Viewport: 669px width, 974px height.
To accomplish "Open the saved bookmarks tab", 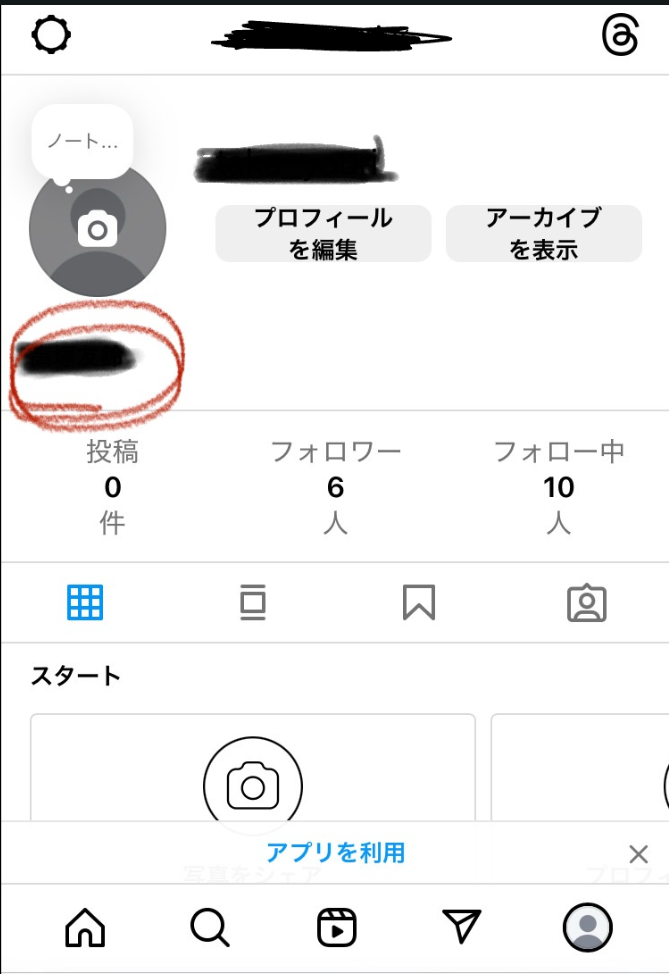I will (x=419, y=602).
